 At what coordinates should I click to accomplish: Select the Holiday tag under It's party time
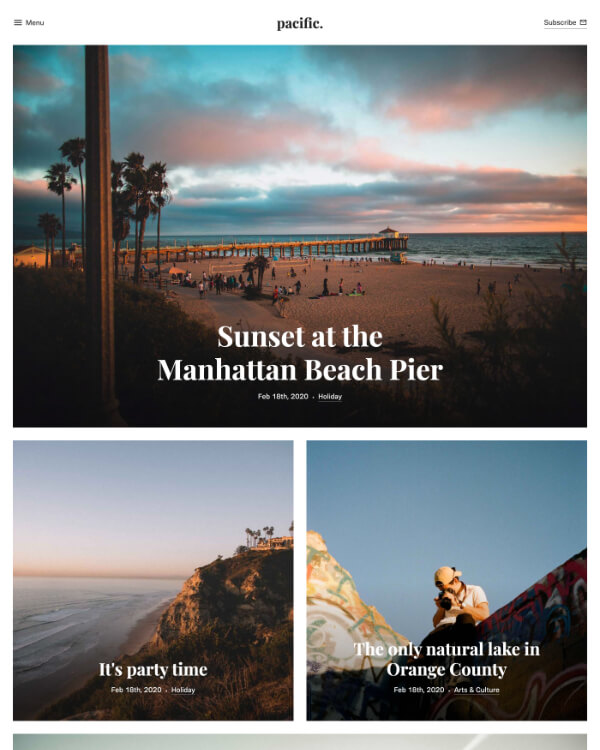pyautogui.click(x=183, y=690)
